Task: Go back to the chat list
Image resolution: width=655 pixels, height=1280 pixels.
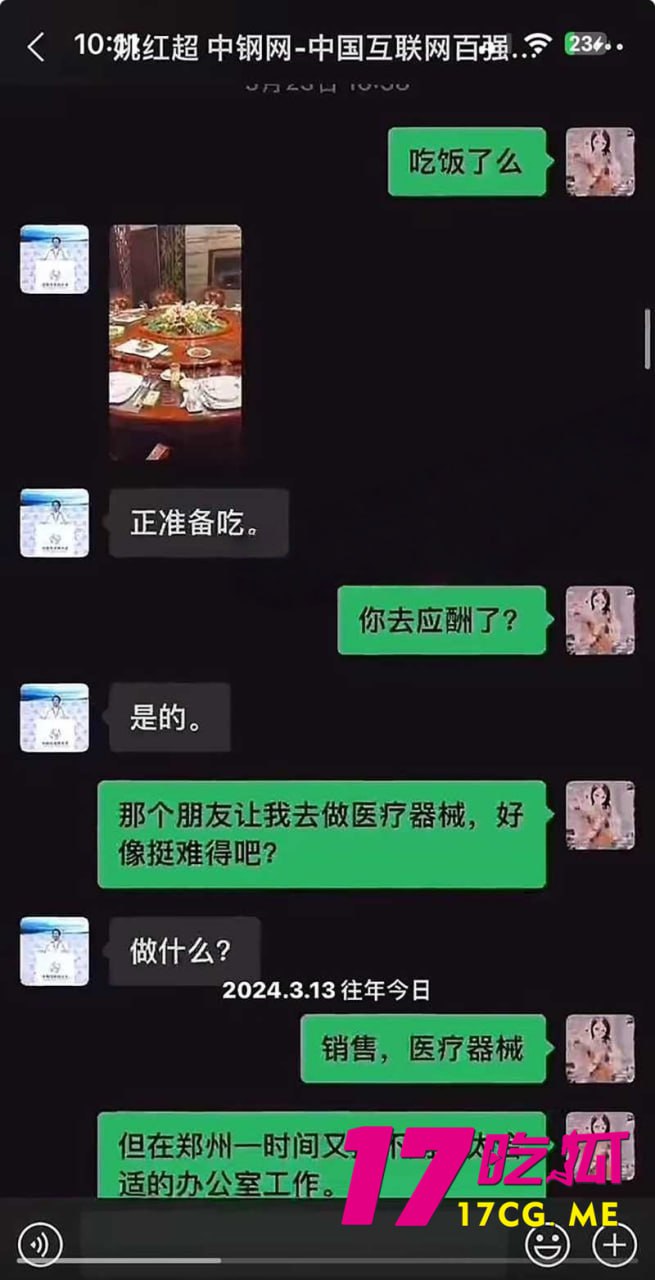Action: pos(36,47)
